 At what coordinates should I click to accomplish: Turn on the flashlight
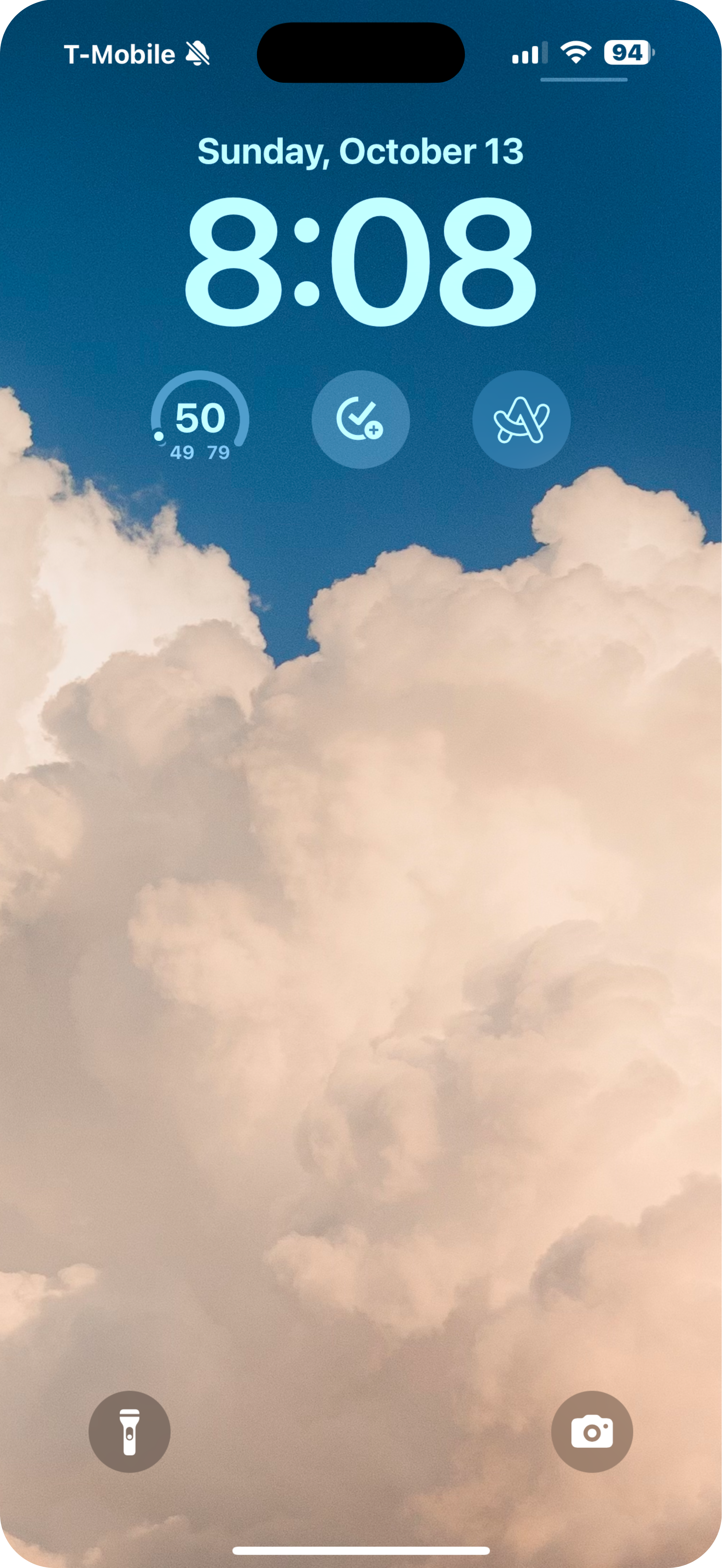130,1432
